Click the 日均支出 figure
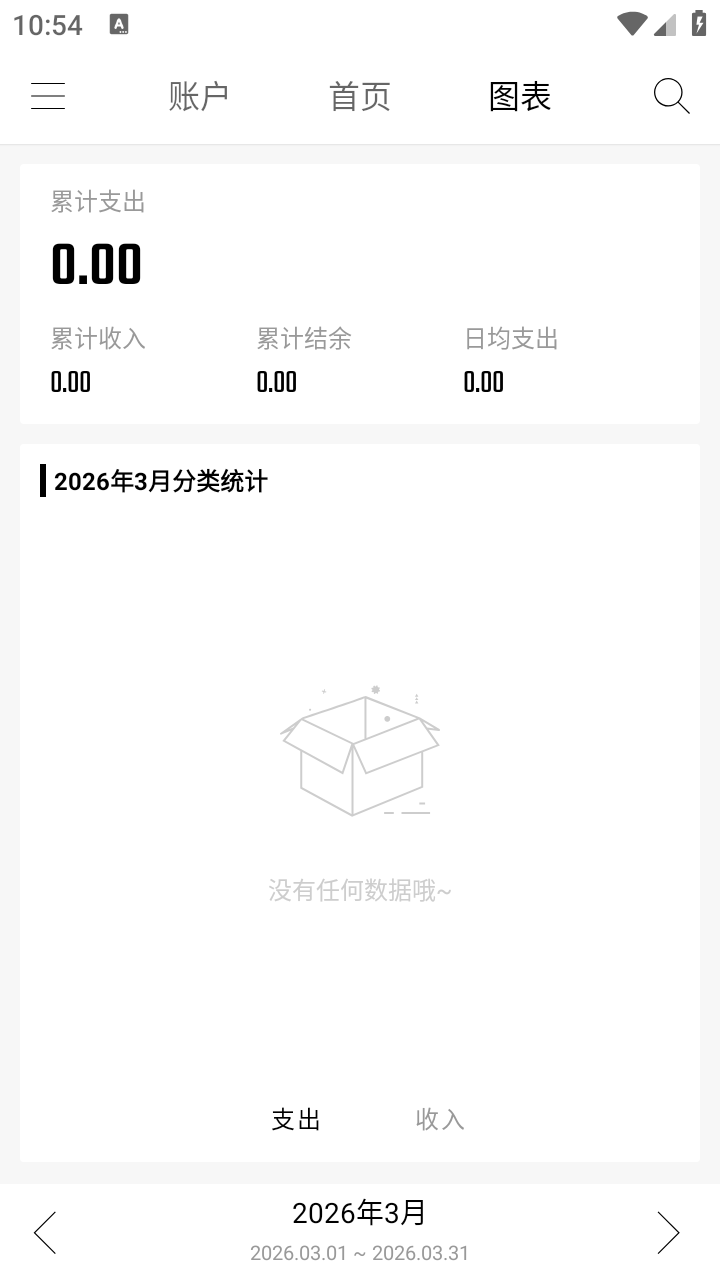The height and width of the screenshot is (1280, 720). (x=484, y=381)
